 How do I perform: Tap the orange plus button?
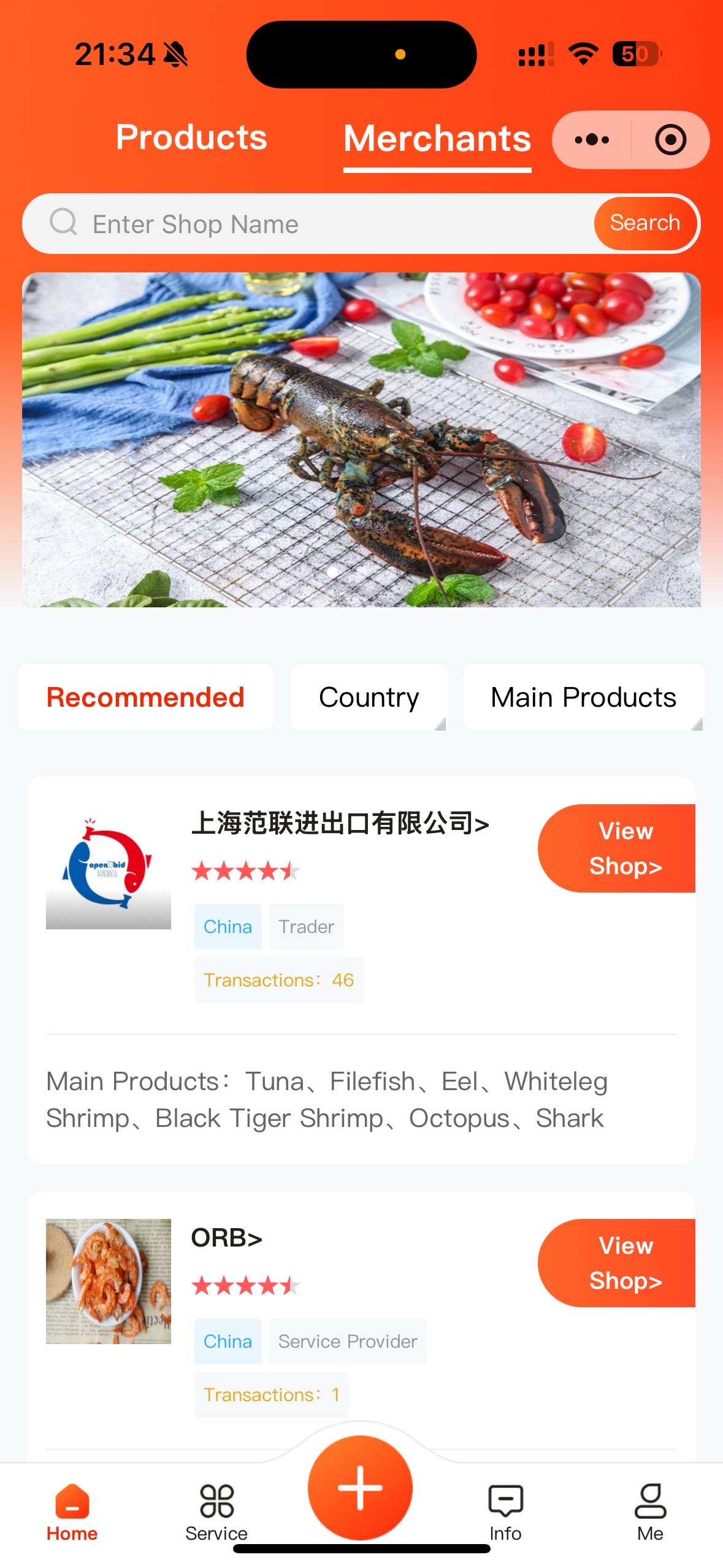[x=360, y=1488]
